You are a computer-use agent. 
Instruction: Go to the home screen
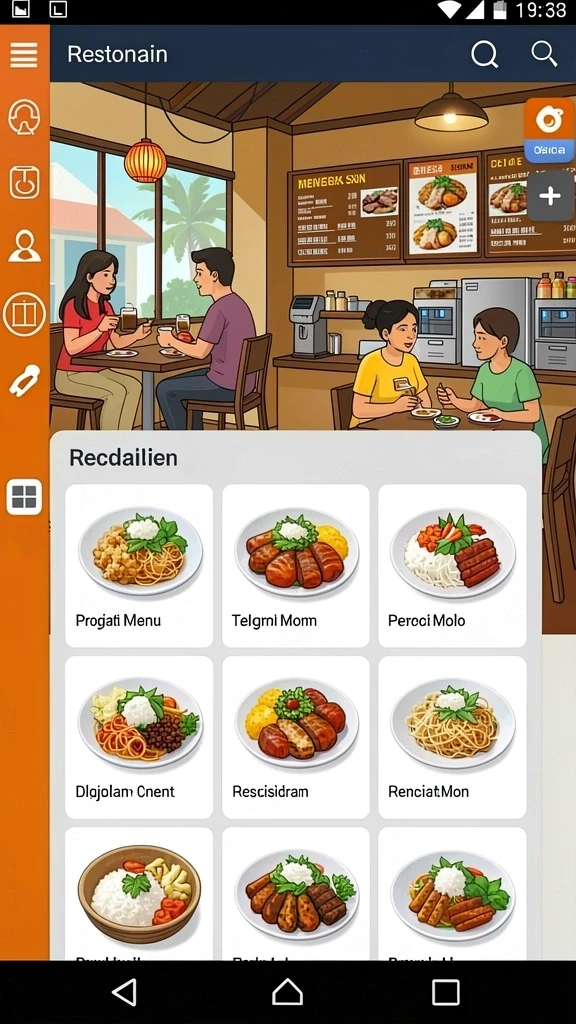tap(287, 992)
